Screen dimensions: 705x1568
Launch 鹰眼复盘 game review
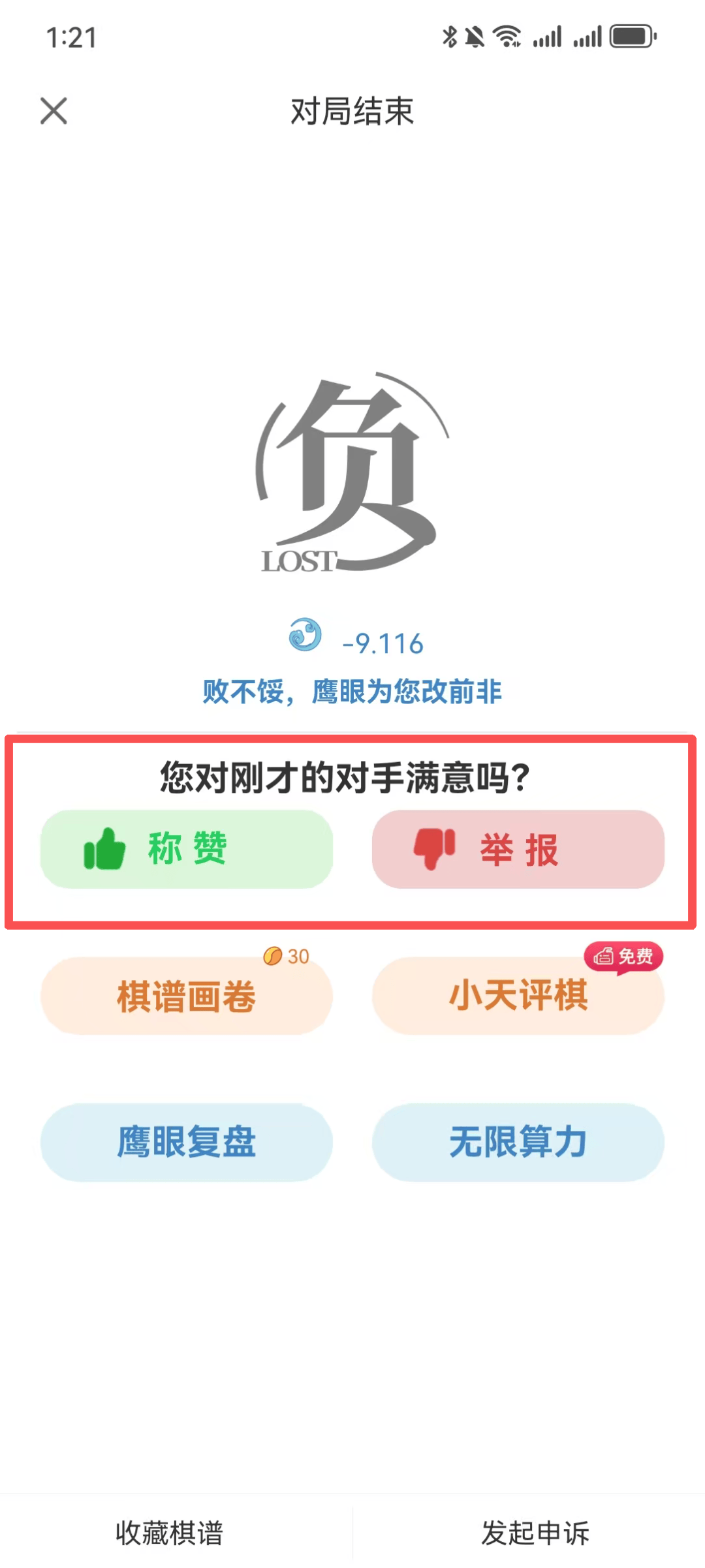point(187,1142)
